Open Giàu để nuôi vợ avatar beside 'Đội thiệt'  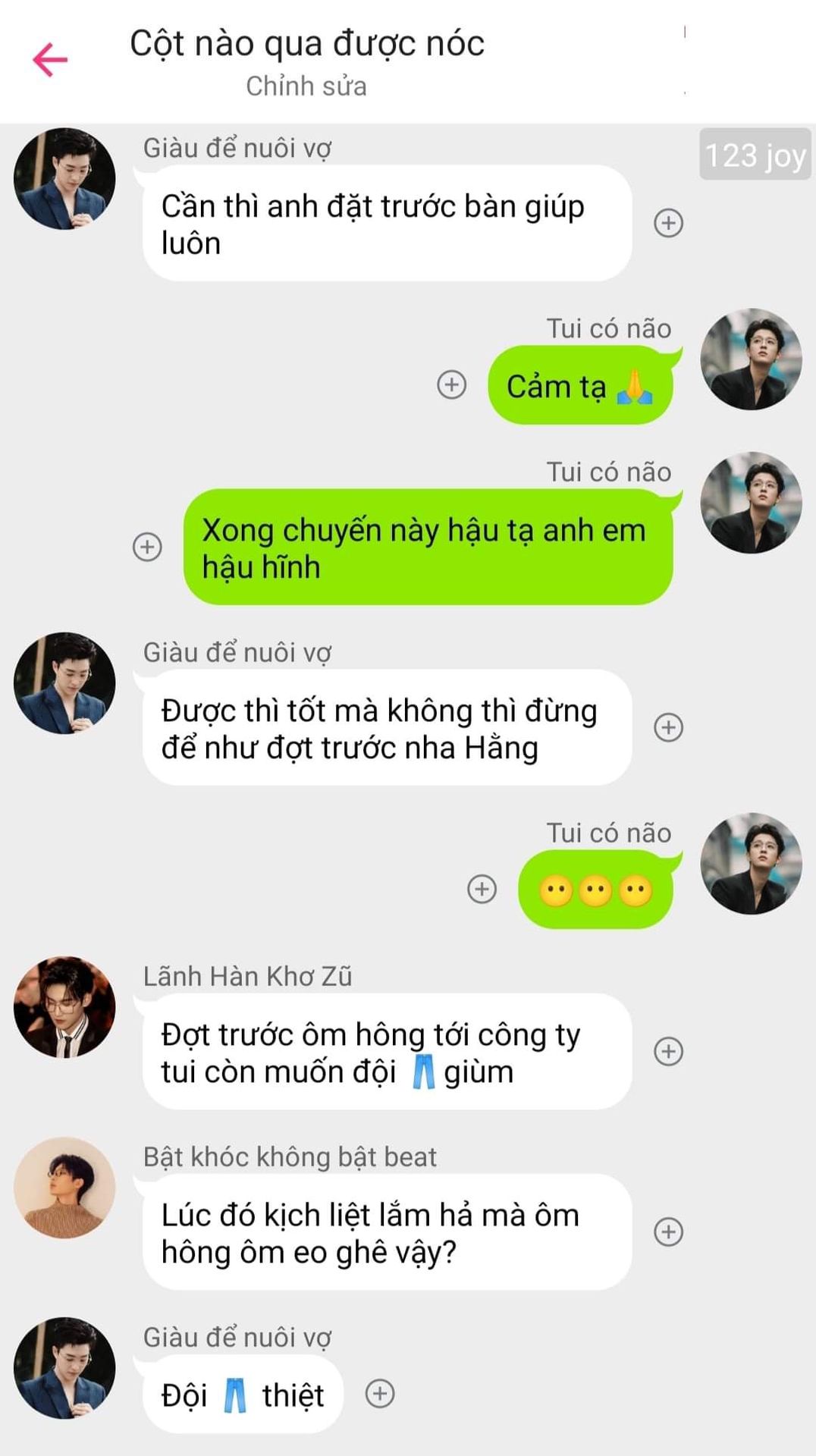point(64,1368)
